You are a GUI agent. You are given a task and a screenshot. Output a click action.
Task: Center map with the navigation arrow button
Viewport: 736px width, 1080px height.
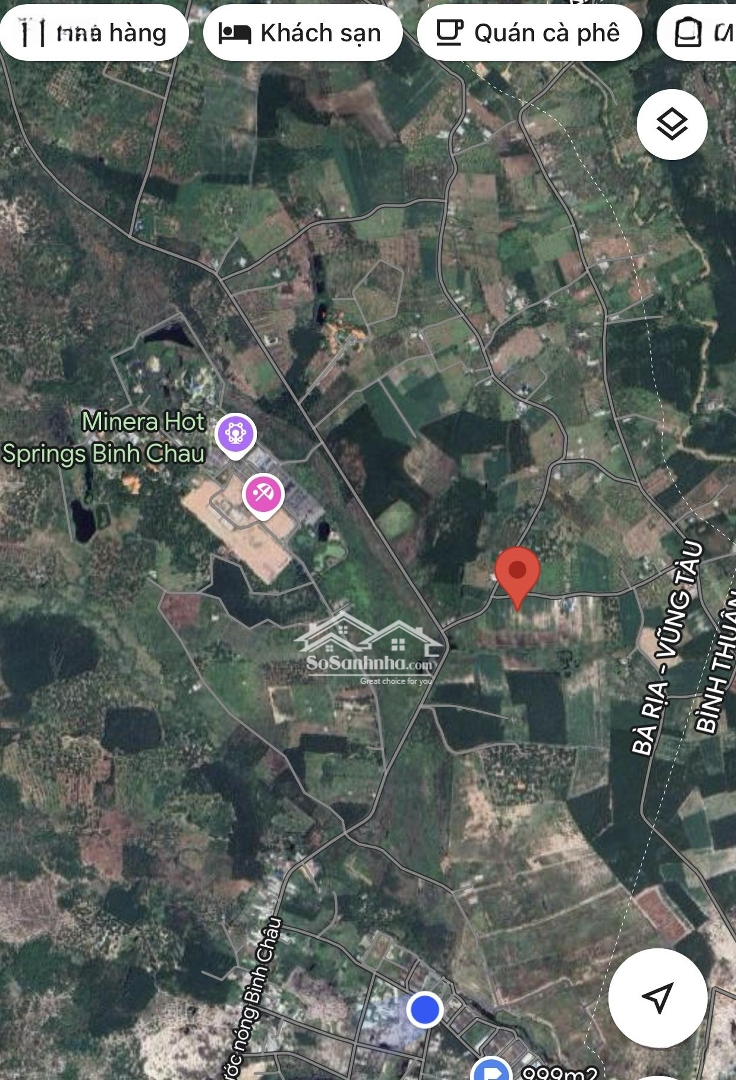(658, 997)
